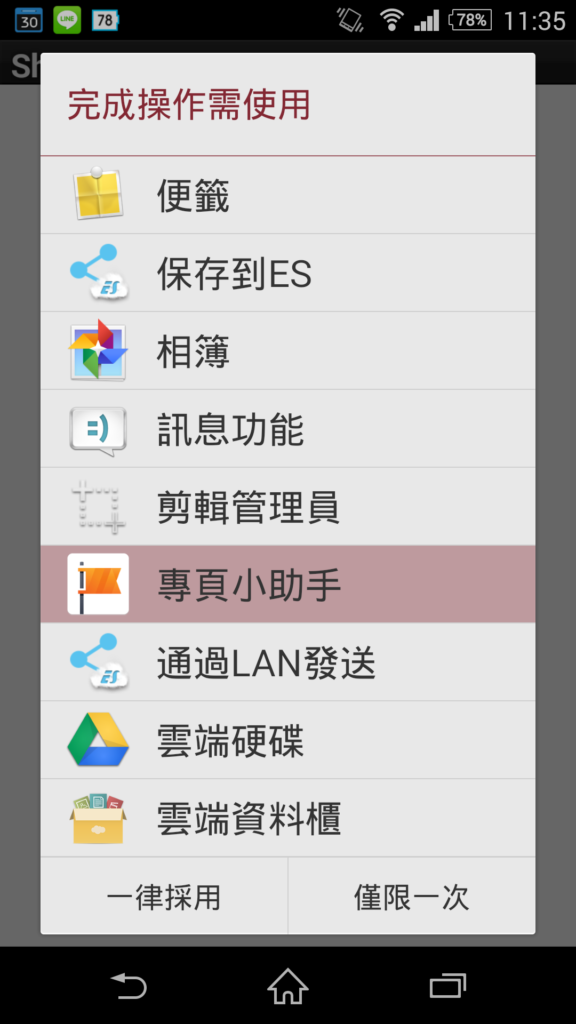Choose 保存到ES from the list

pos(287,273)
